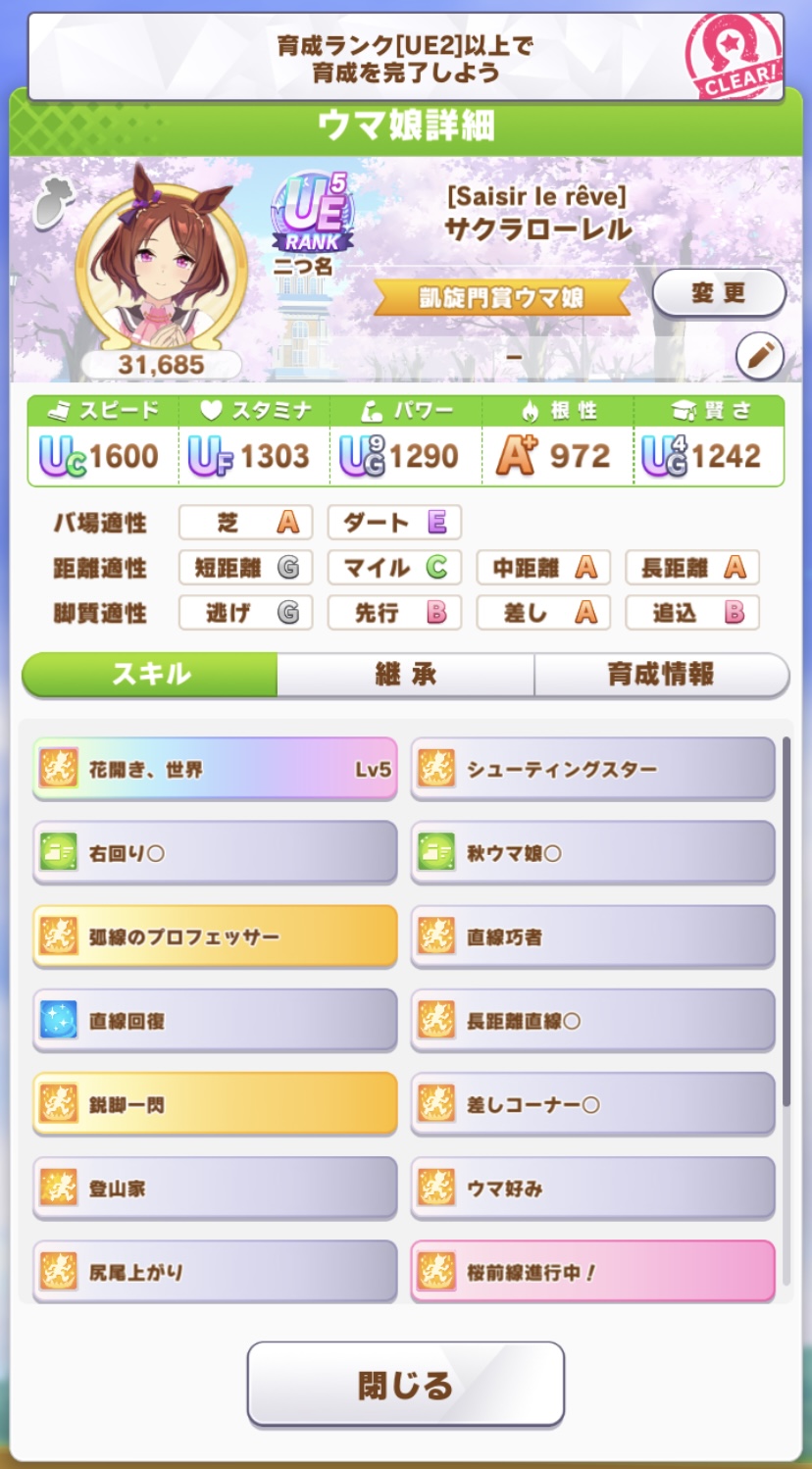The width and height of the screenshot is (812, 1469).
Task: Tap the 直線回復 skill
Action: pyautogui.click(x=215, y=1021)
